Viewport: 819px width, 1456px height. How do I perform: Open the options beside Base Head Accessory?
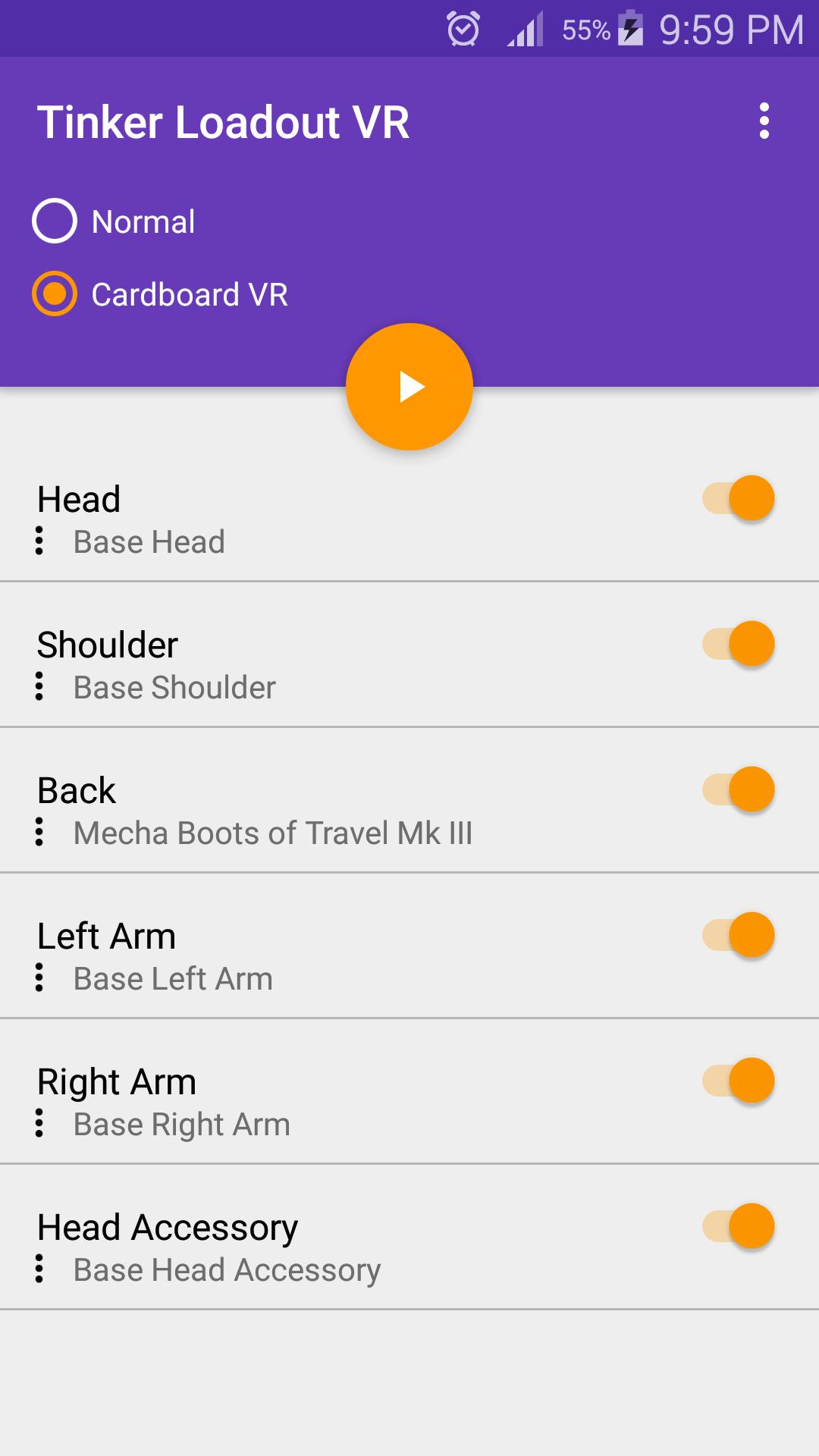(x=39, y=1269)
